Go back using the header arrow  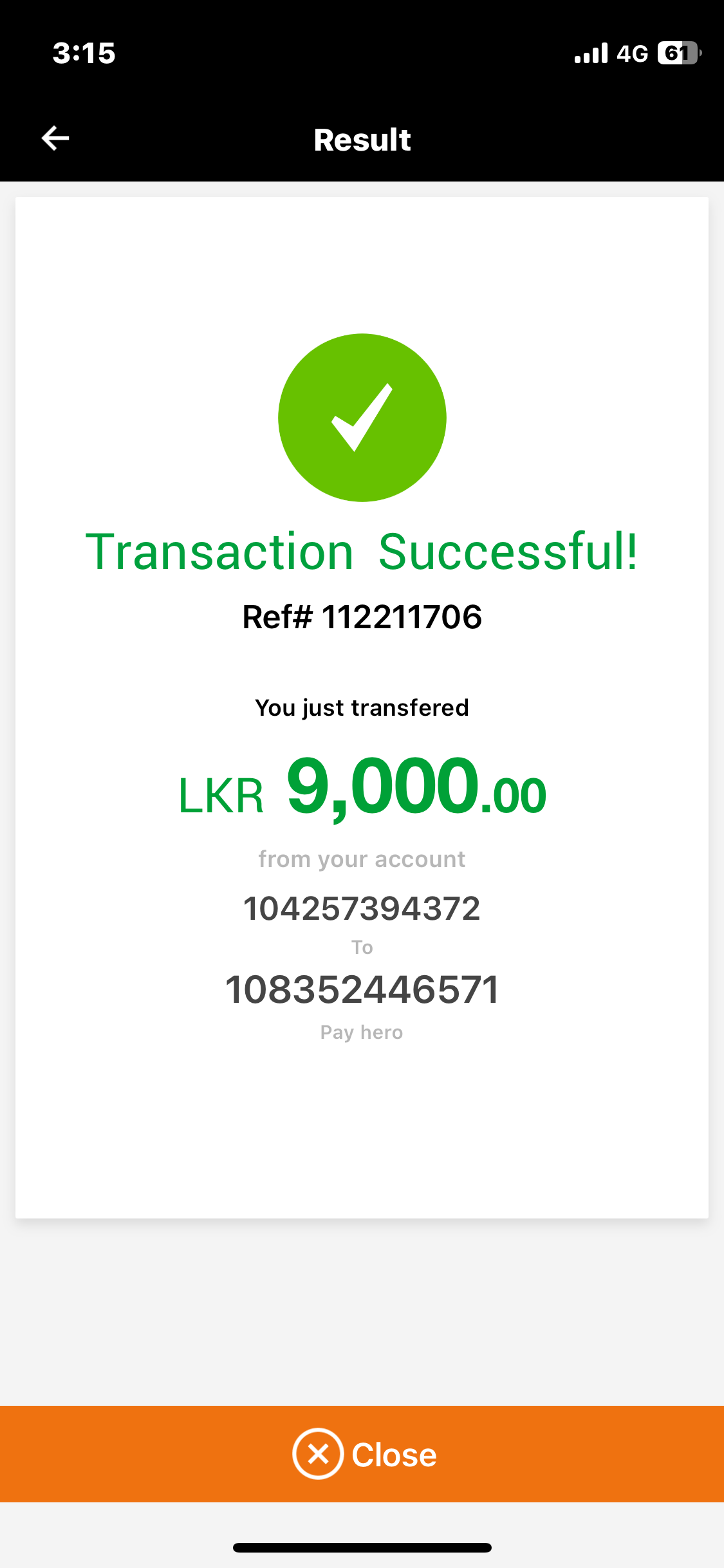(x=55, y=138)
